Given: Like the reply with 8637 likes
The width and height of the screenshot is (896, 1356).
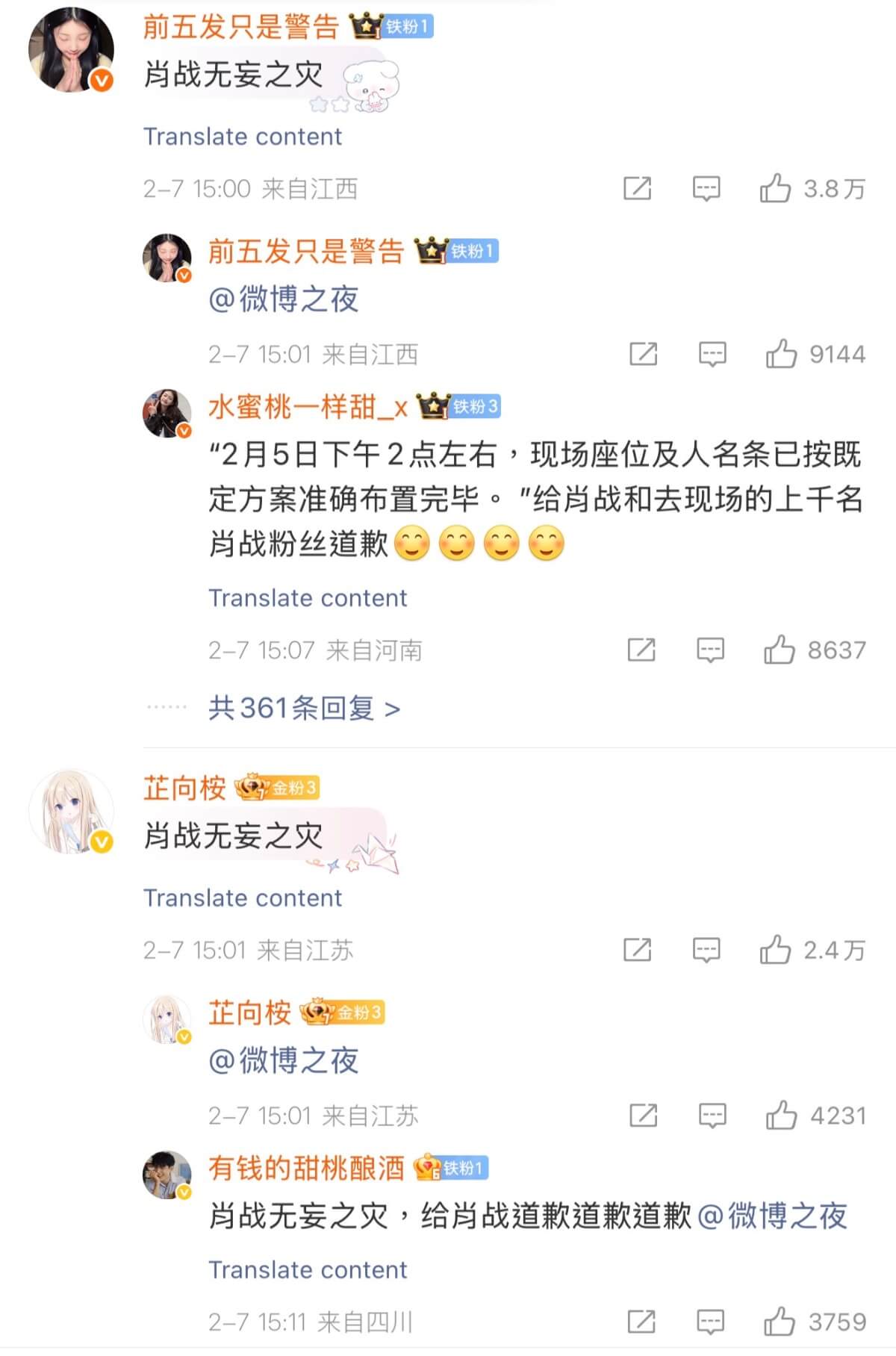Looking at the screenshot, I should coord(779,650).
